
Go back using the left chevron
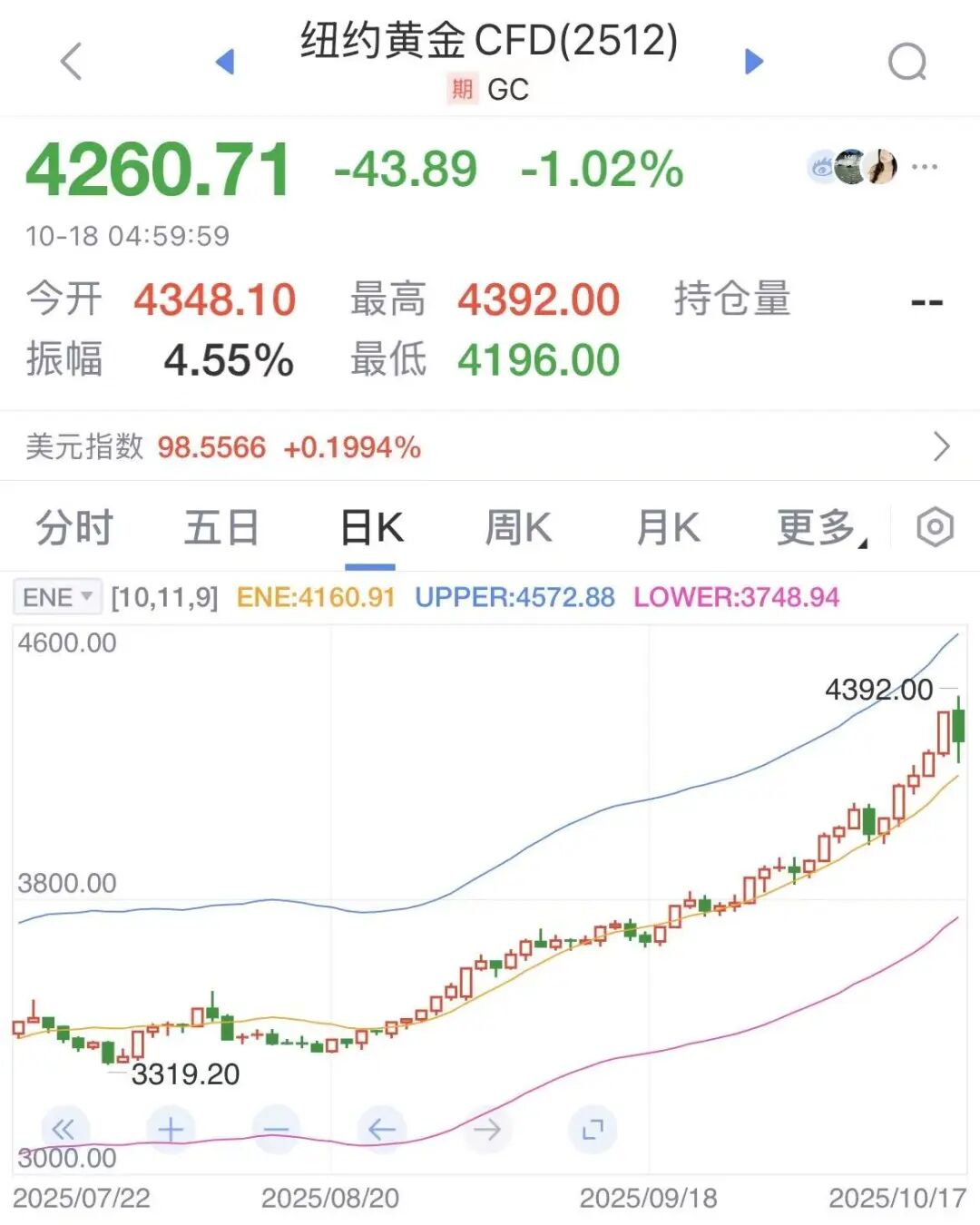pyautogui.click(x=71, y=62)
